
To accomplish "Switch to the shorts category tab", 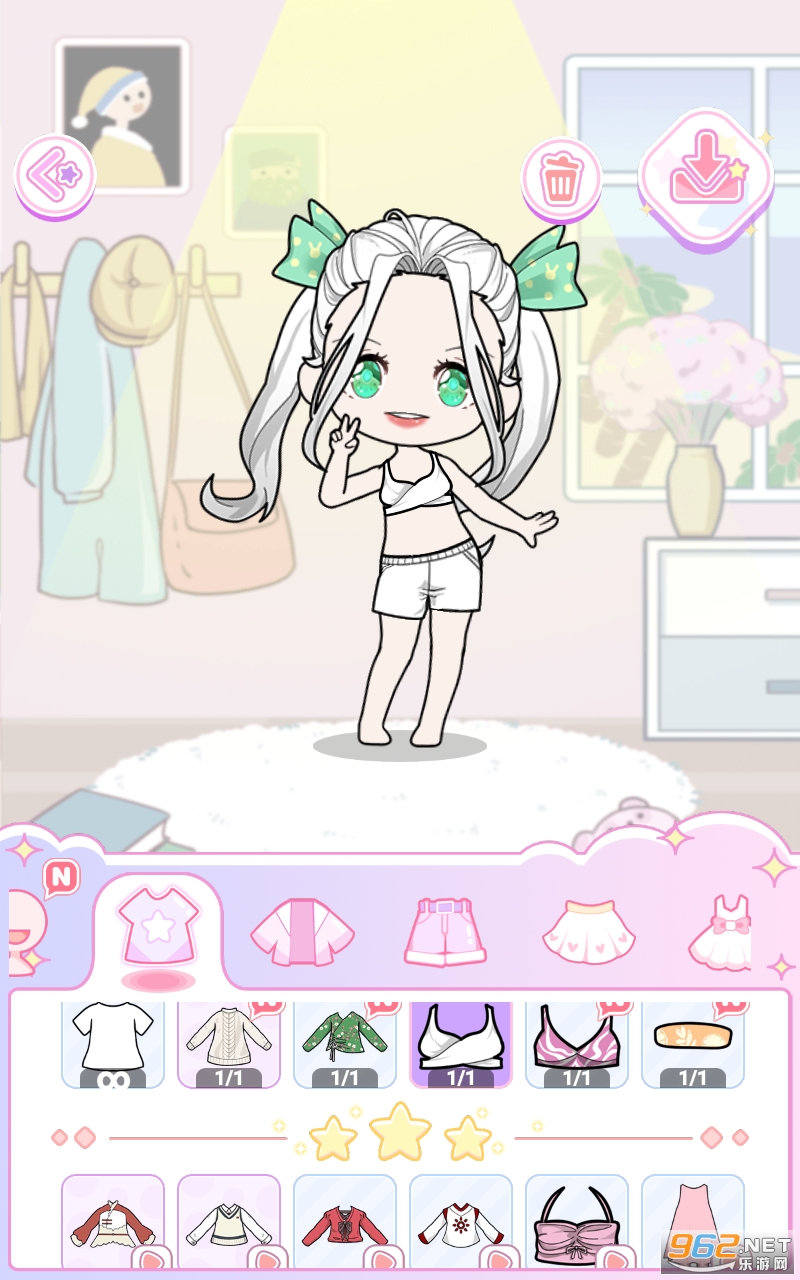I will click(x=445, y=932).
